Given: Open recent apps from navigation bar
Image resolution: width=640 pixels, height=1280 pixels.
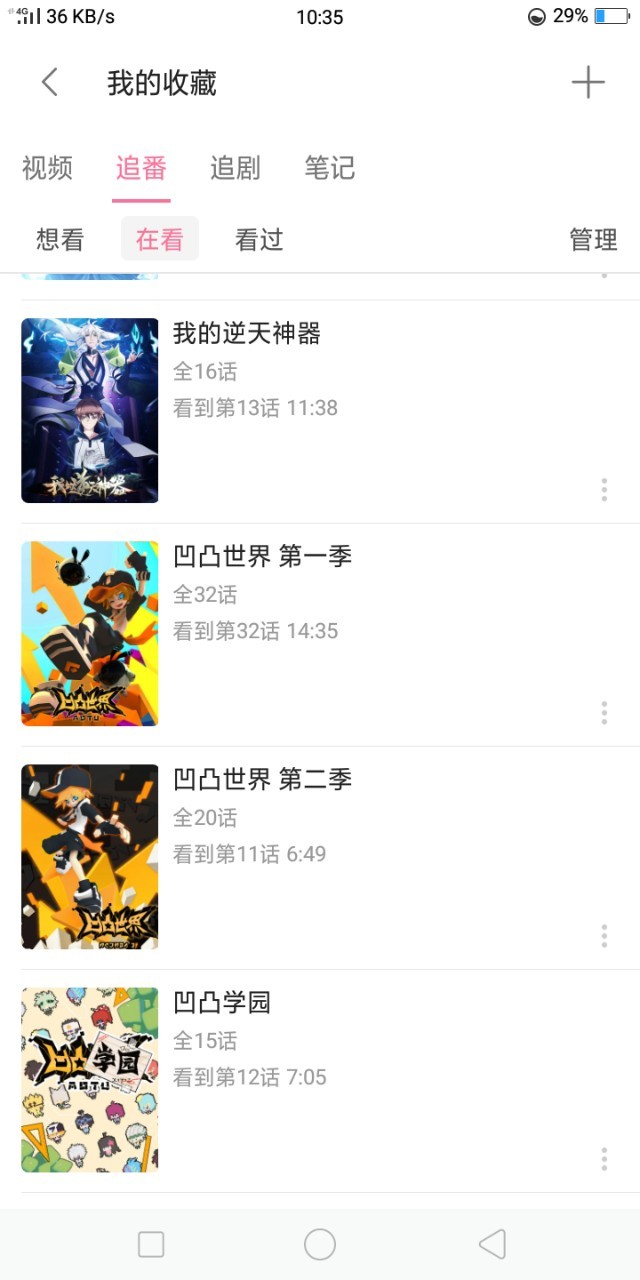Looking at the screenshot, I should pyautogui.click(x=151, y=1244).
